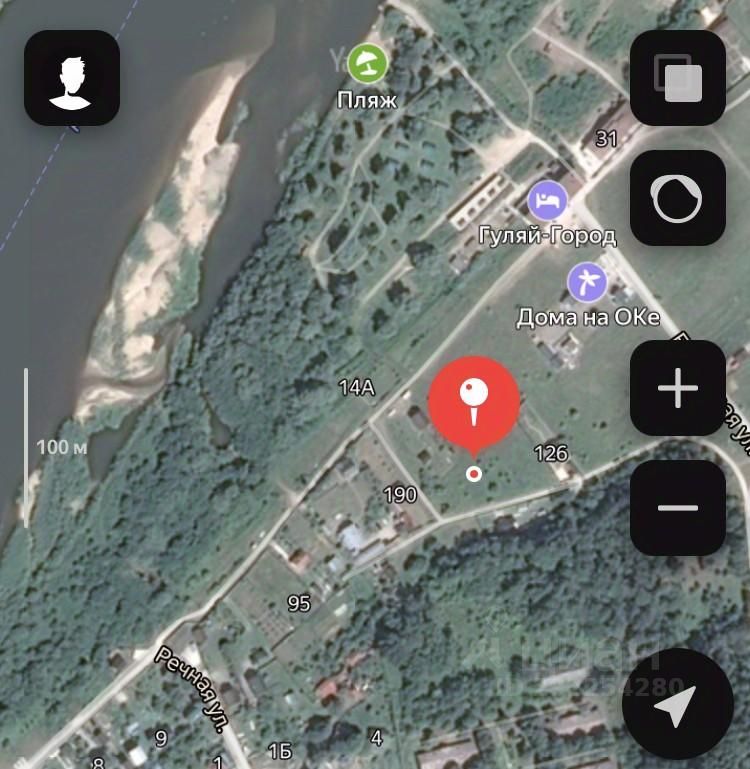Zoom in with the plus button

point(678,388)
